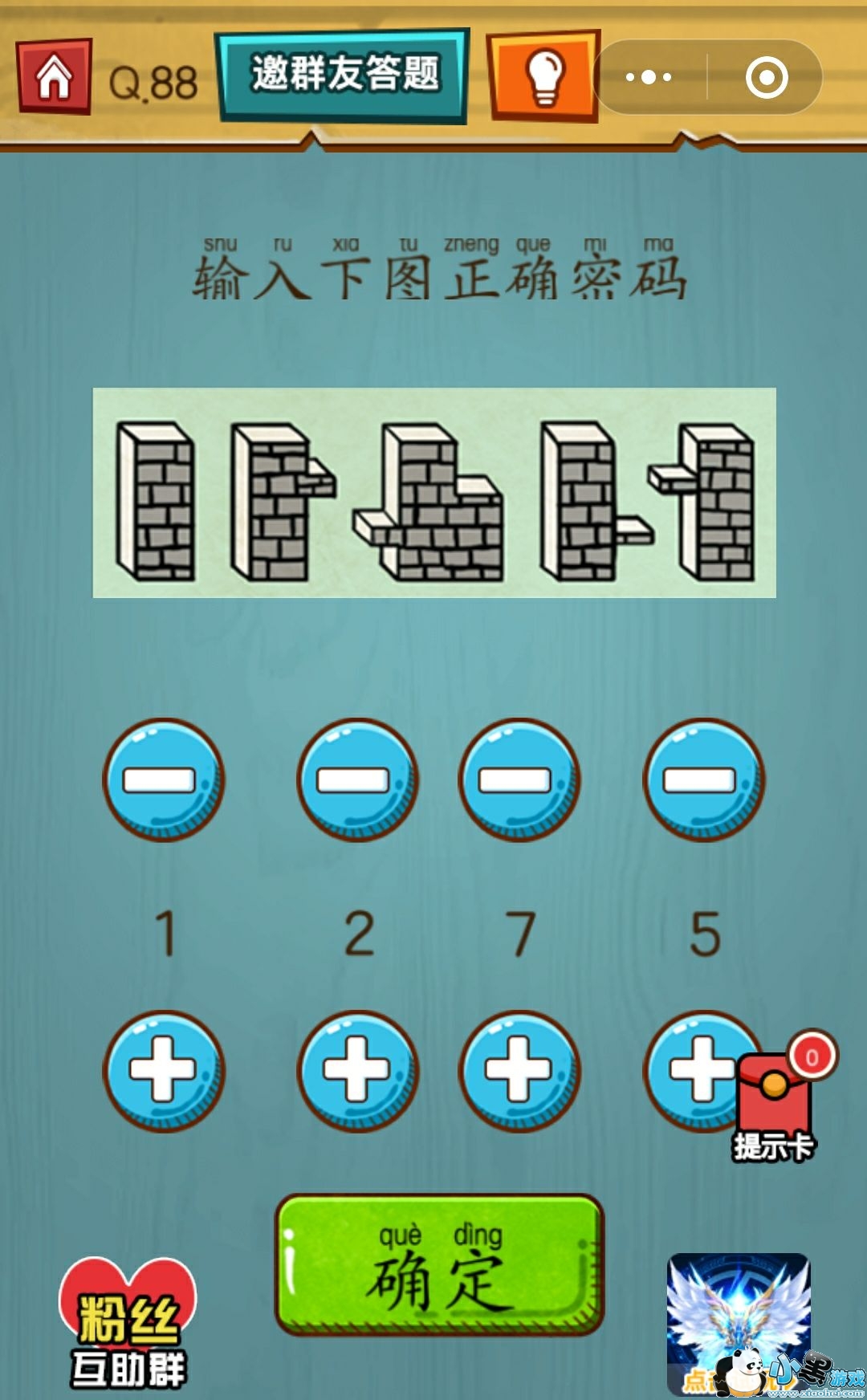Increase the fourth digit showing 5

(695, 1071)
